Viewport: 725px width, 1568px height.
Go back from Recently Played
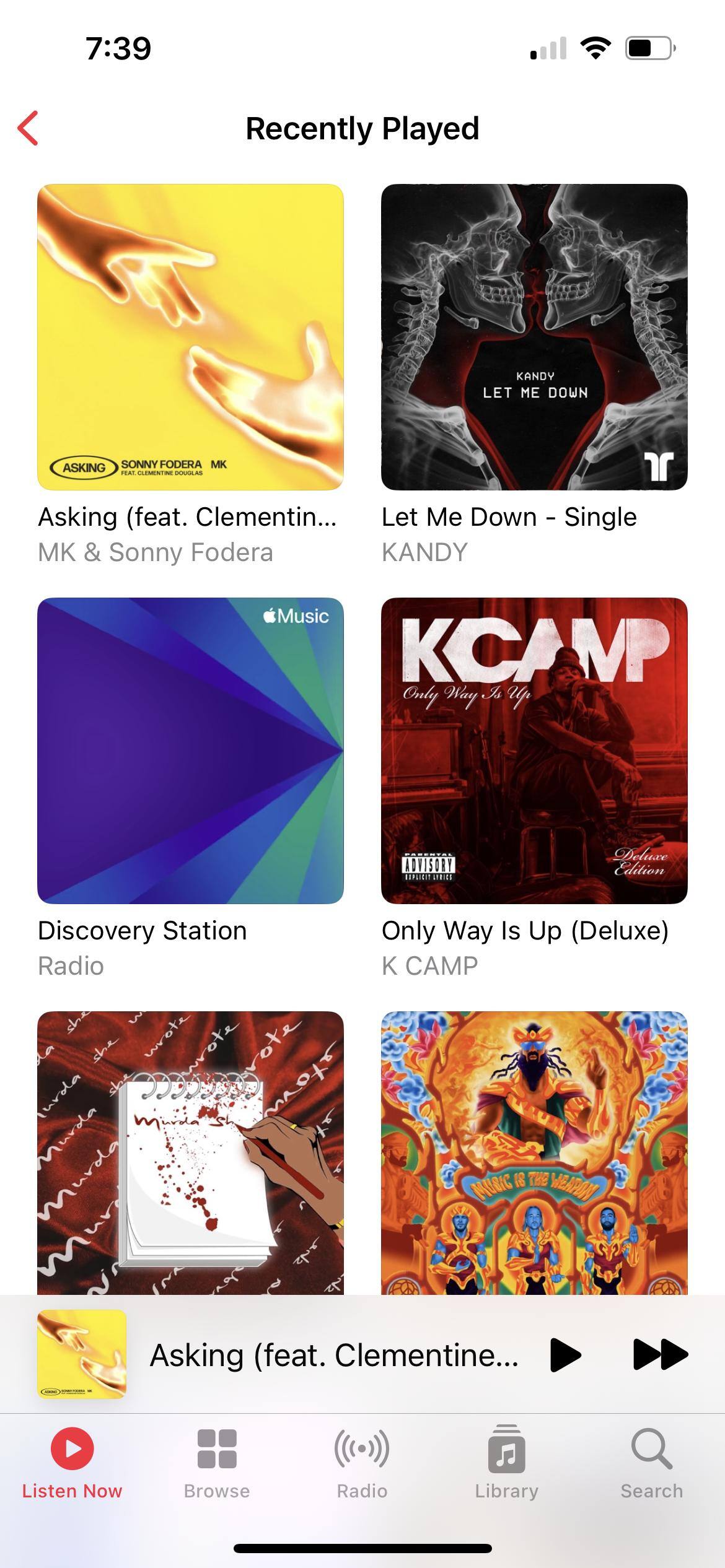click(29, 128)
